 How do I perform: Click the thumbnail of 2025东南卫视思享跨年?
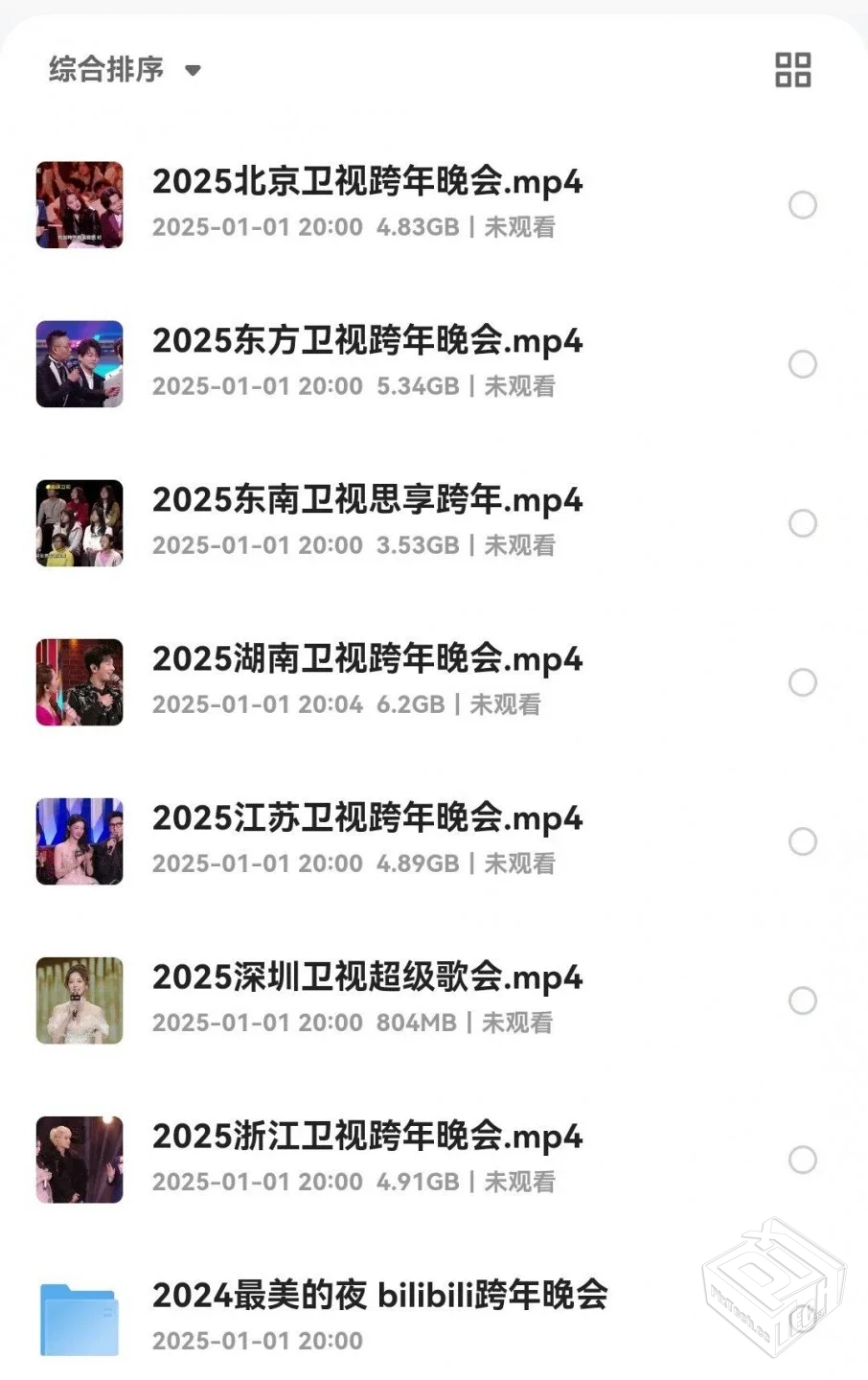(80, 523)
